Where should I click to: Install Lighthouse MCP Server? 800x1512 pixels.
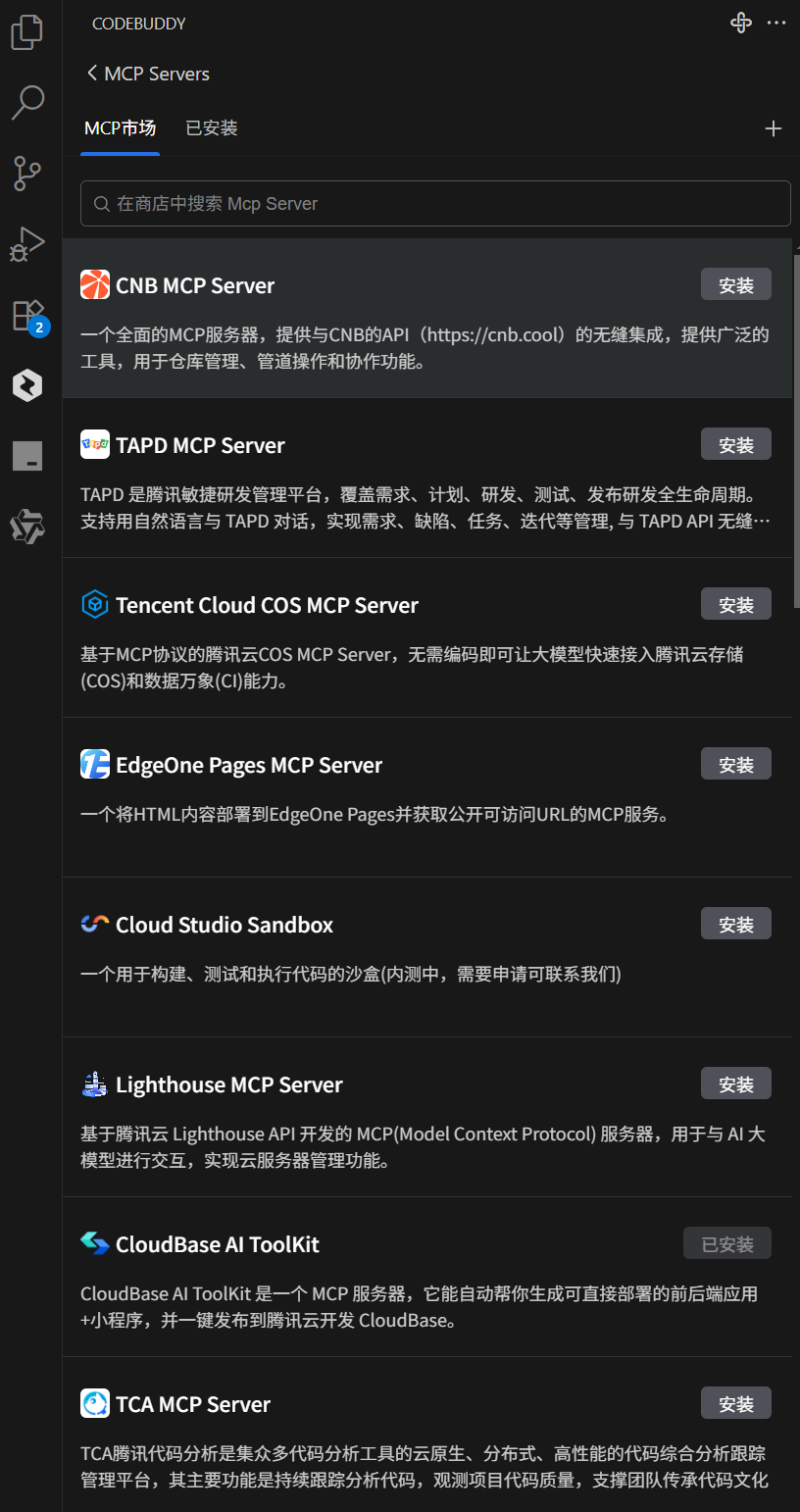click(736, 1084)
